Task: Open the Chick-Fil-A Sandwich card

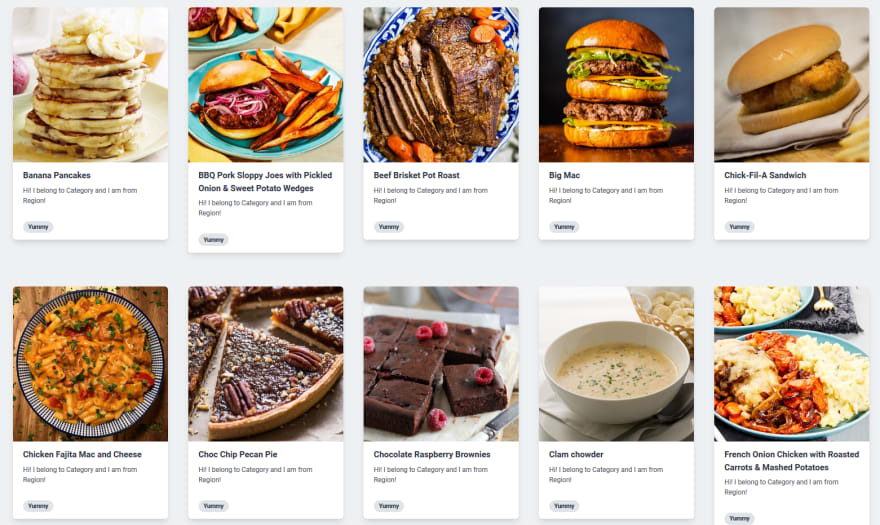Action: pos(791,85)
